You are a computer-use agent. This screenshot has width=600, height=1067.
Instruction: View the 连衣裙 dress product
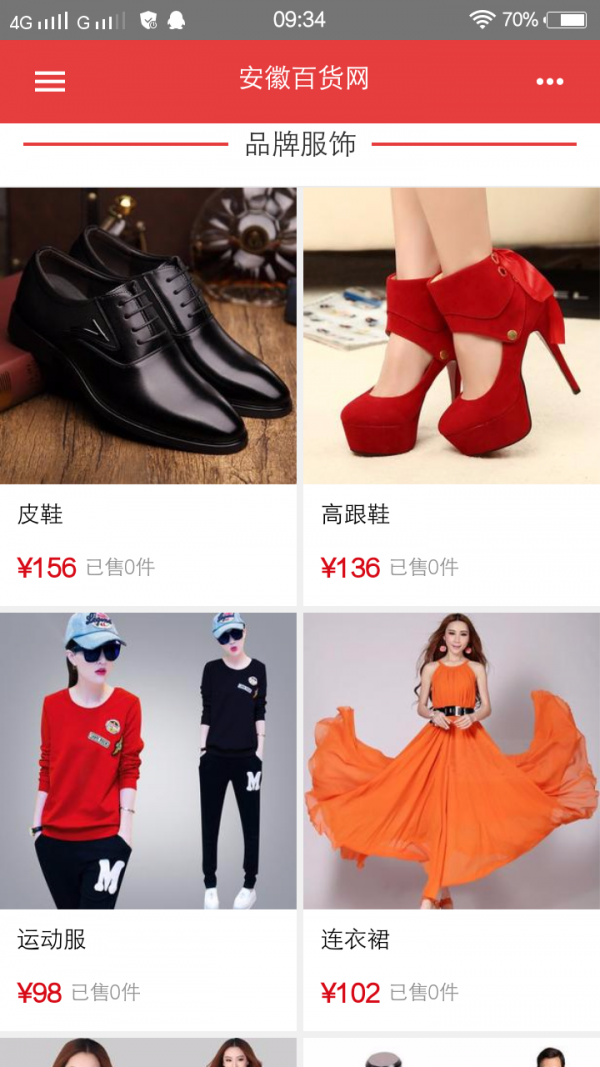coord(451,761)
